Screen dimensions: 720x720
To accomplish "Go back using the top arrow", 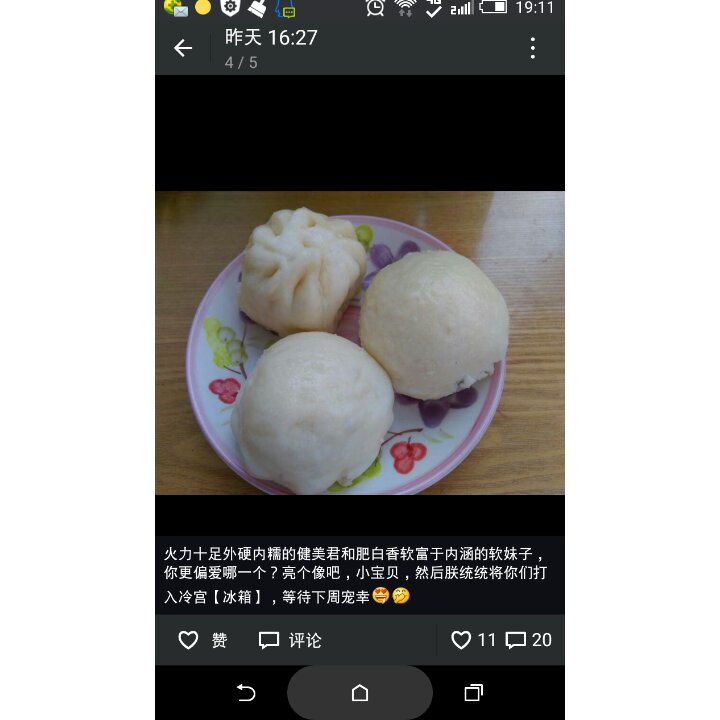I will (183, 48).
